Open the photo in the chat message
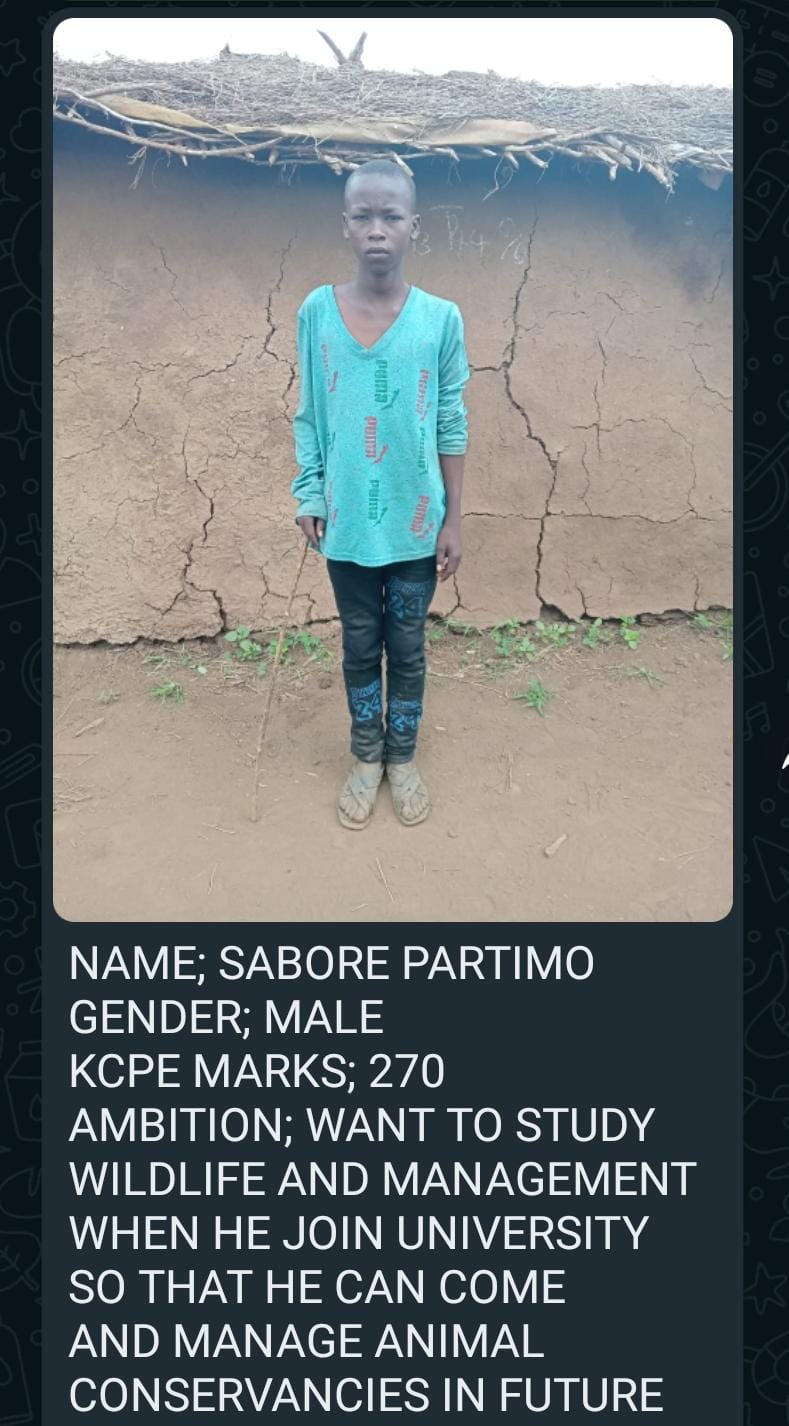789x1426 pixels. tap(392, 470)
